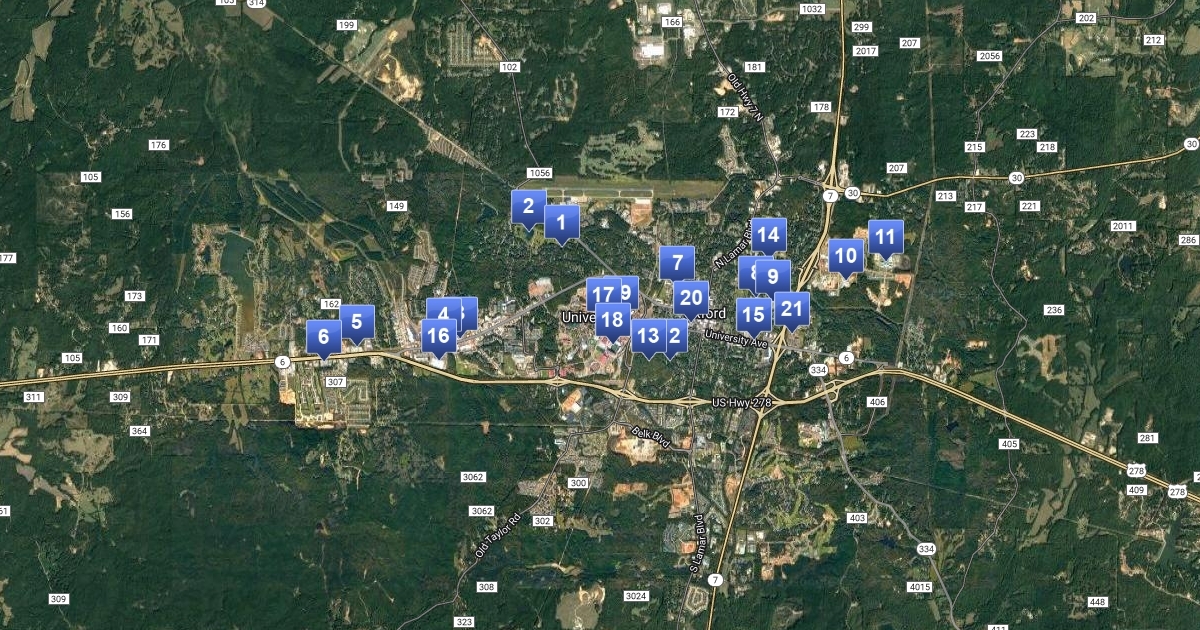Tap map pin number 9
This screenshot has height=630, width=1200.
point(773,276)
